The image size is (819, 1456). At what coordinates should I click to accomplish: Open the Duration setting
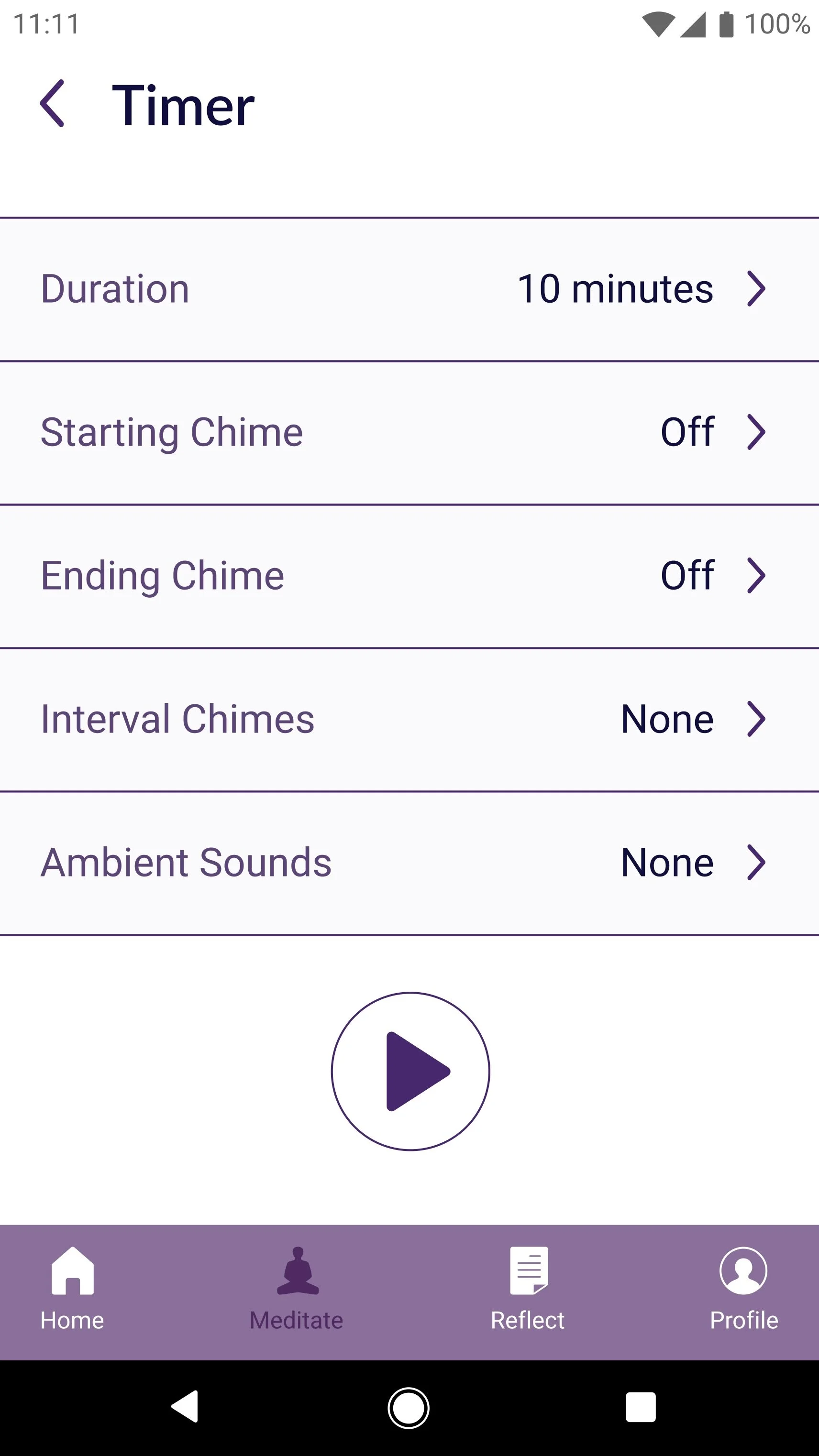tap(409, 289)
